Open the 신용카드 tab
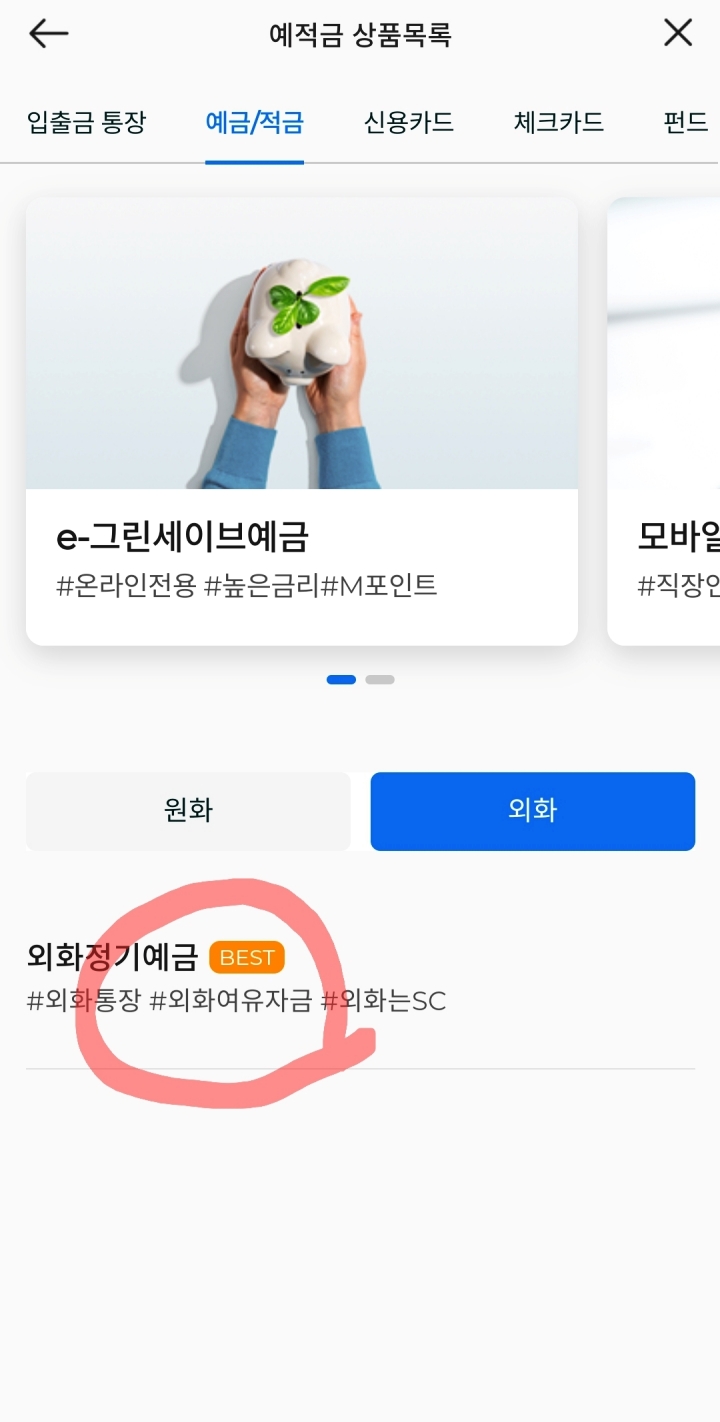The height and width of the screenshot is (1422, 720). (x=408, y=122)
